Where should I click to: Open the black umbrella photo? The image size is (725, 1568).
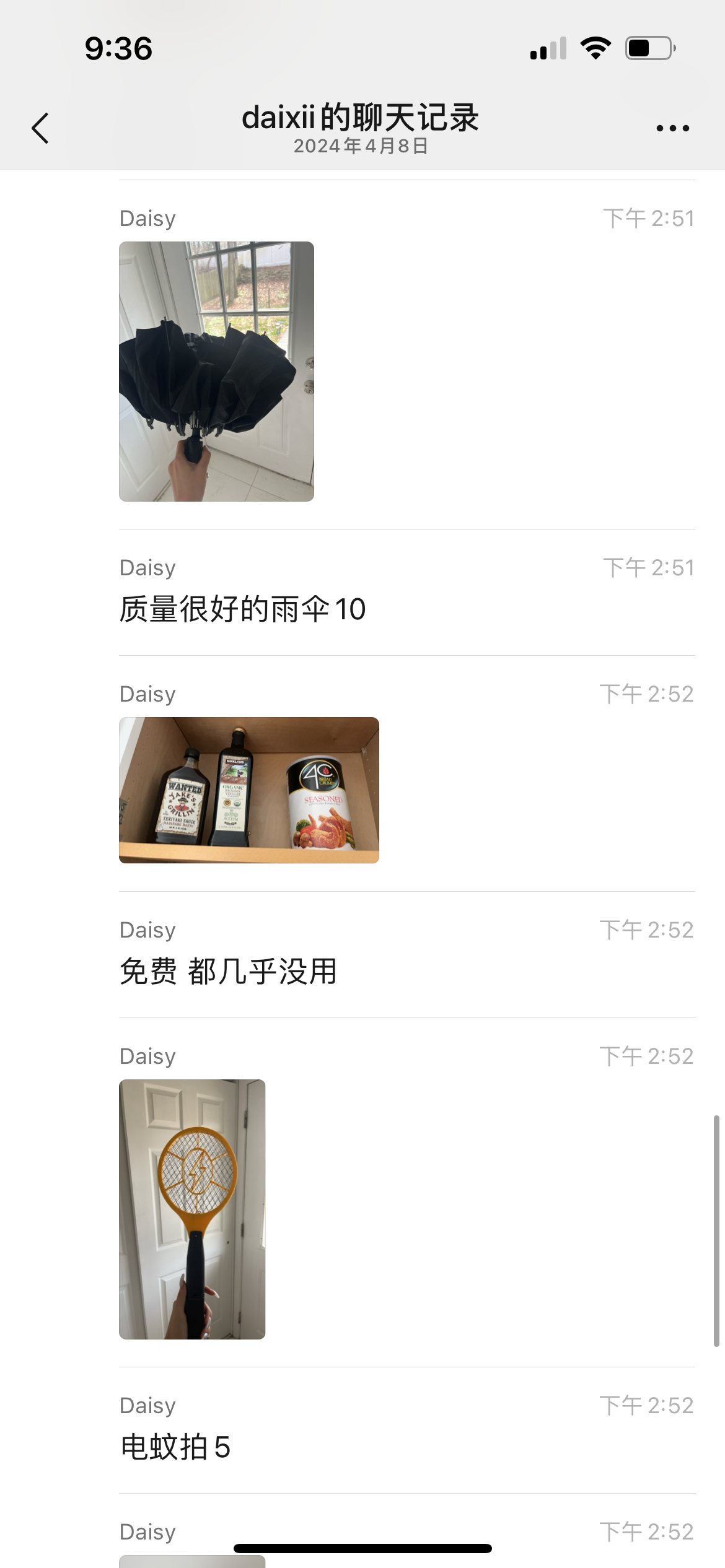click(x=216, y=372)
